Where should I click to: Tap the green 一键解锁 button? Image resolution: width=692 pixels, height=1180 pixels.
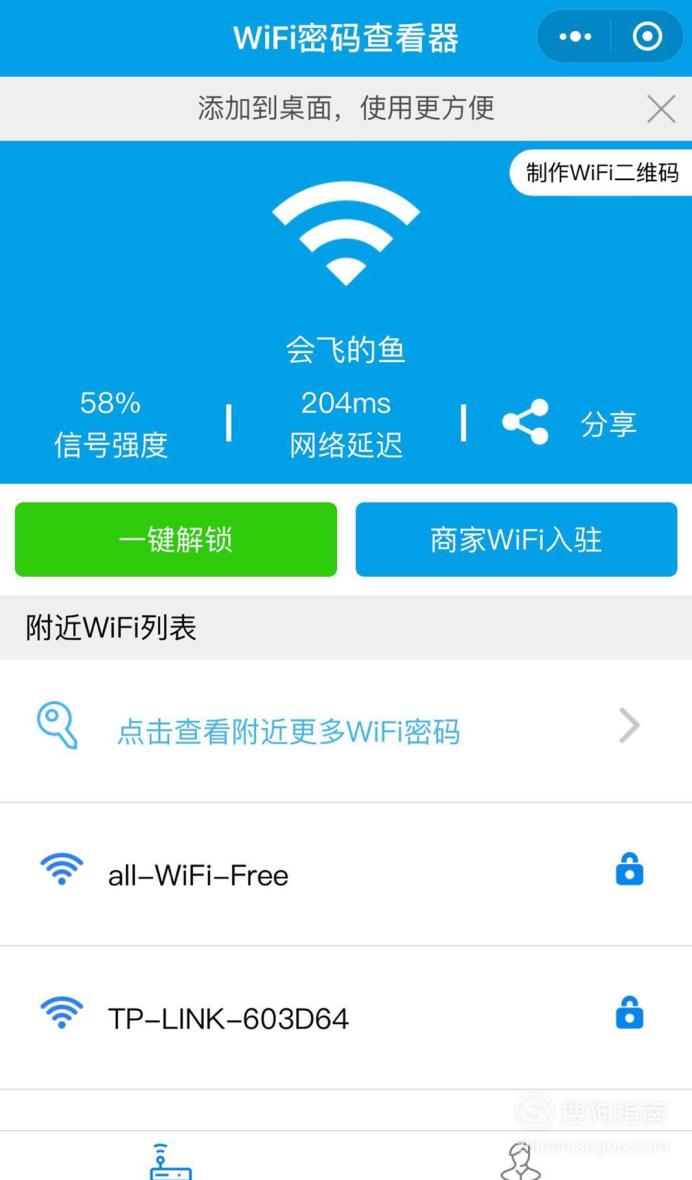tap(176, 540)
